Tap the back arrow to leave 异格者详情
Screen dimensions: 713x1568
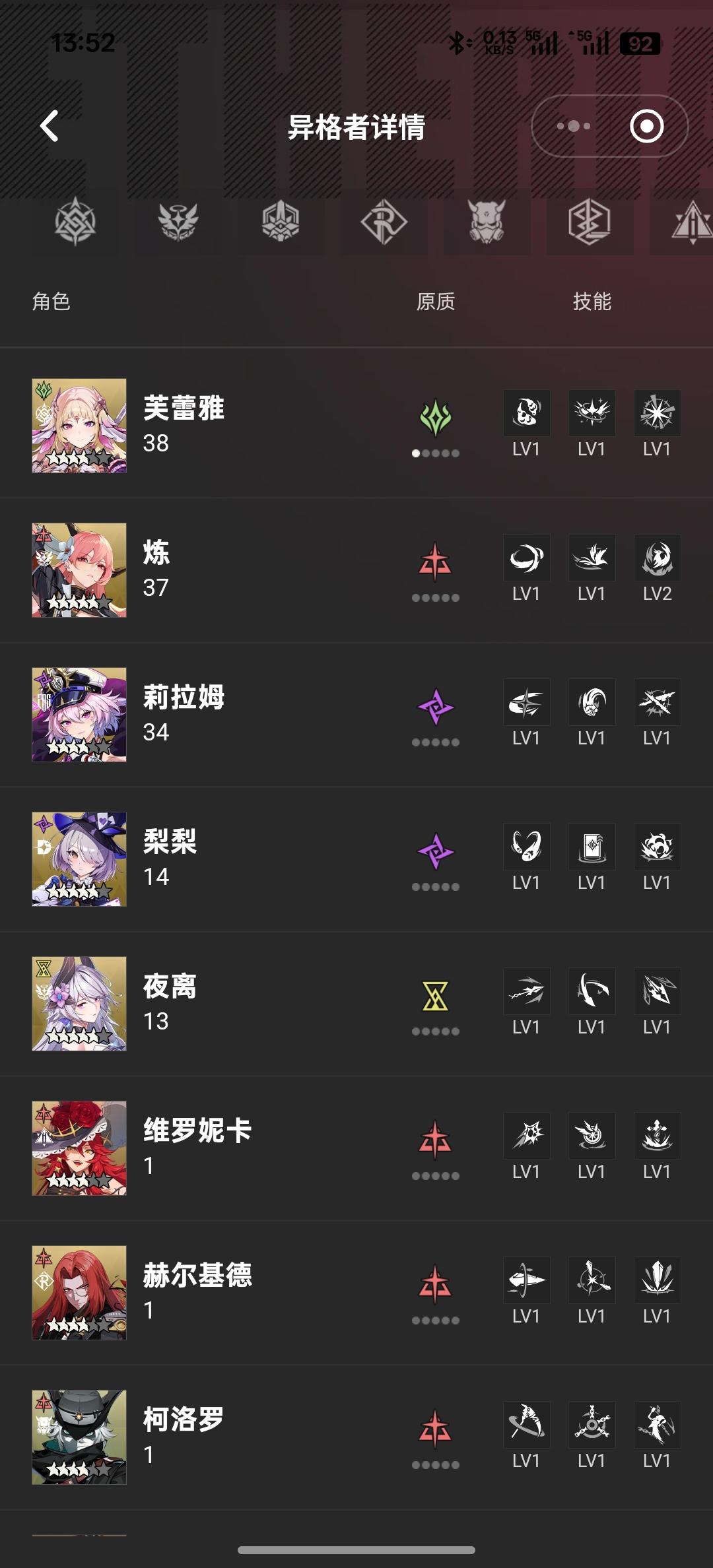50,127
